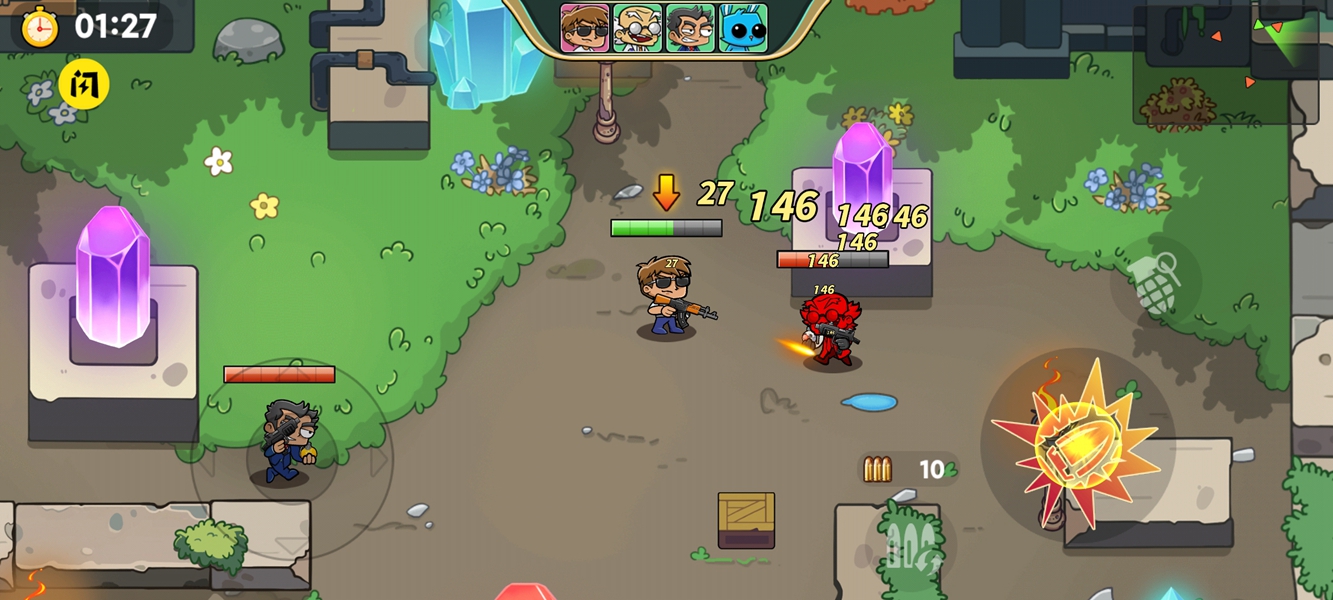Activate the yellow 闪 dash skill
The height and width of the screenshot is (600, 1333).
pyautogui.click(x=84, y=85)
